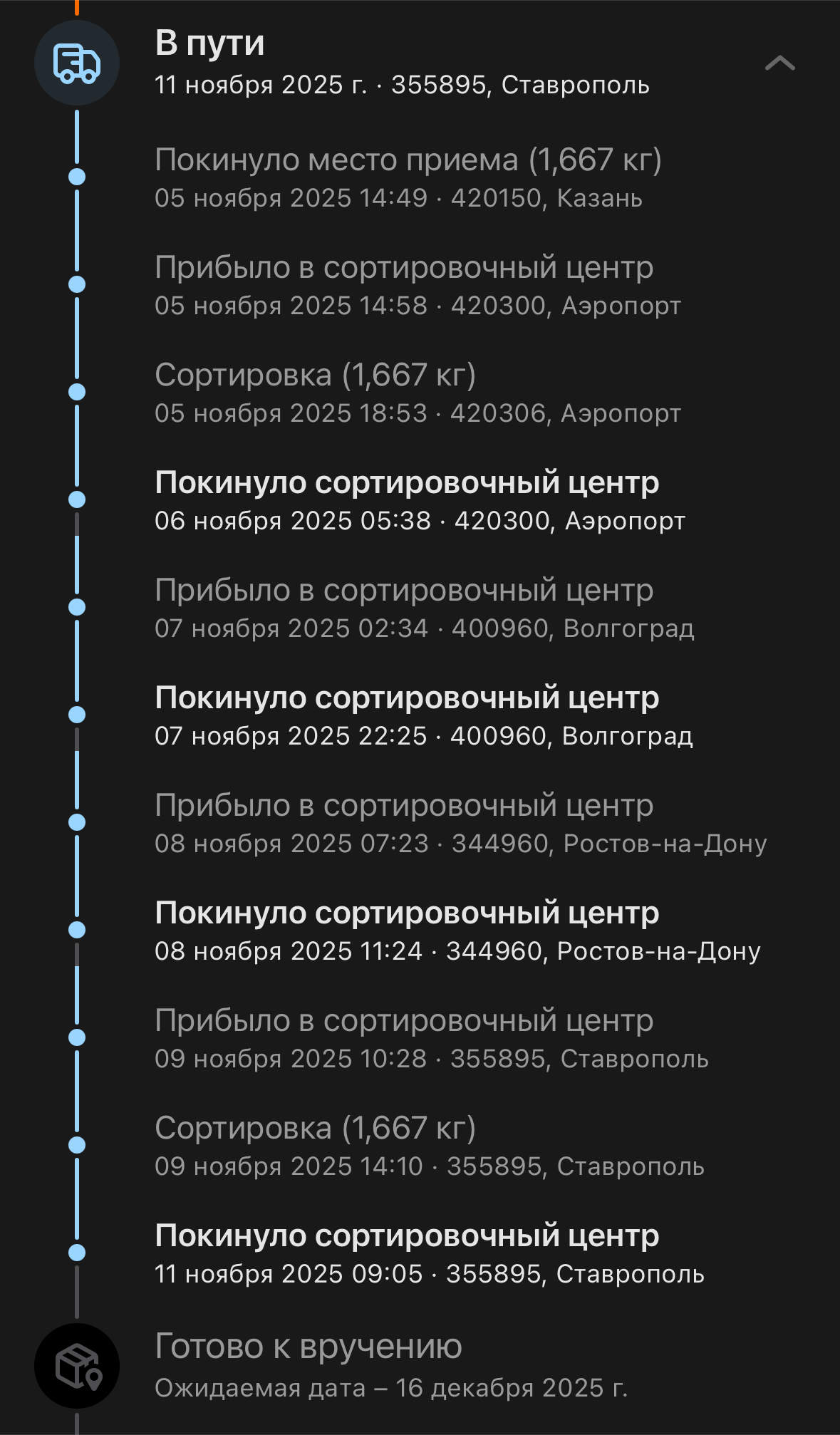
Task: Collapse the «В пути» tracking section
Action: 779,63
